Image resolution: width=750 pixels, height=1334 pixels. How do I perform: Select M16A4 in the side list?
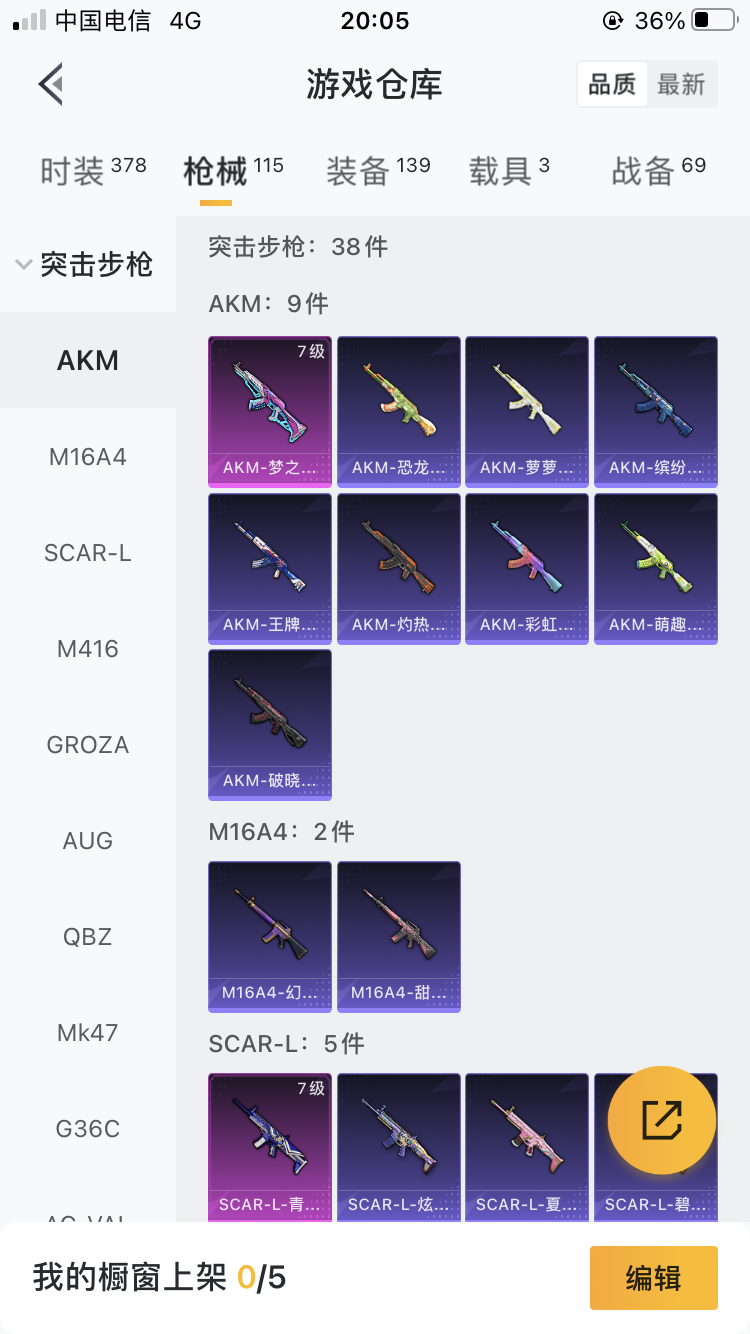[88, 457]
